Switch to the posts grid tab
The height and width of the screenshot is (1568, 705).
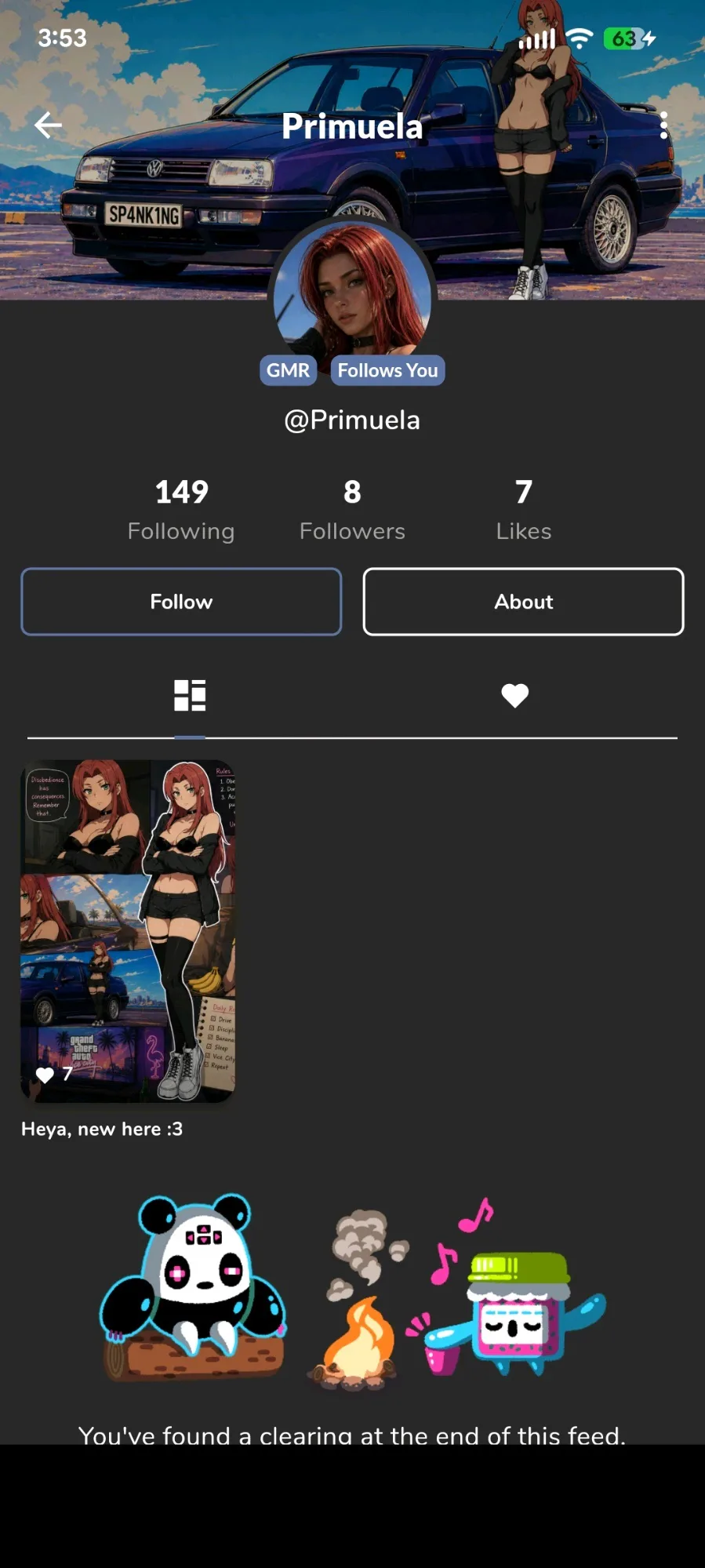coord(190,696)
